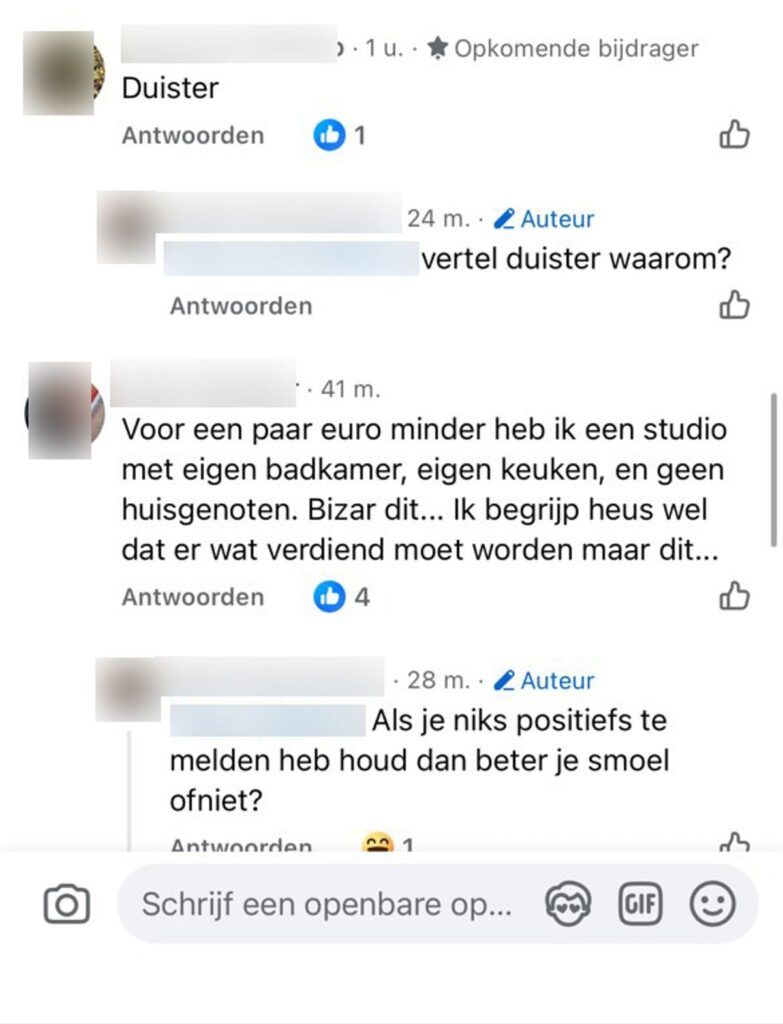
Task: Open the avatar sticker picker
Action: (568, 906)
